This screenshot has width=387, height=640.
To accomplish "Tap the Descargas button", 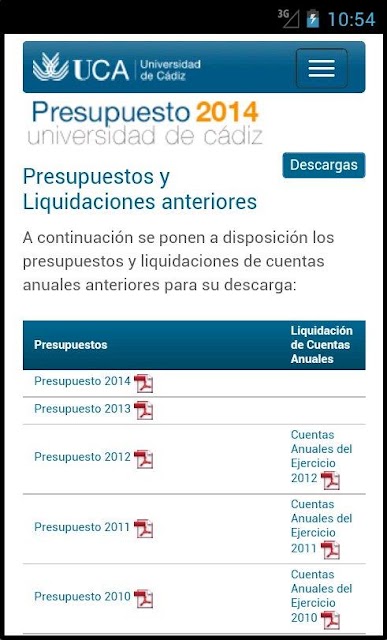I will (324, 165).
